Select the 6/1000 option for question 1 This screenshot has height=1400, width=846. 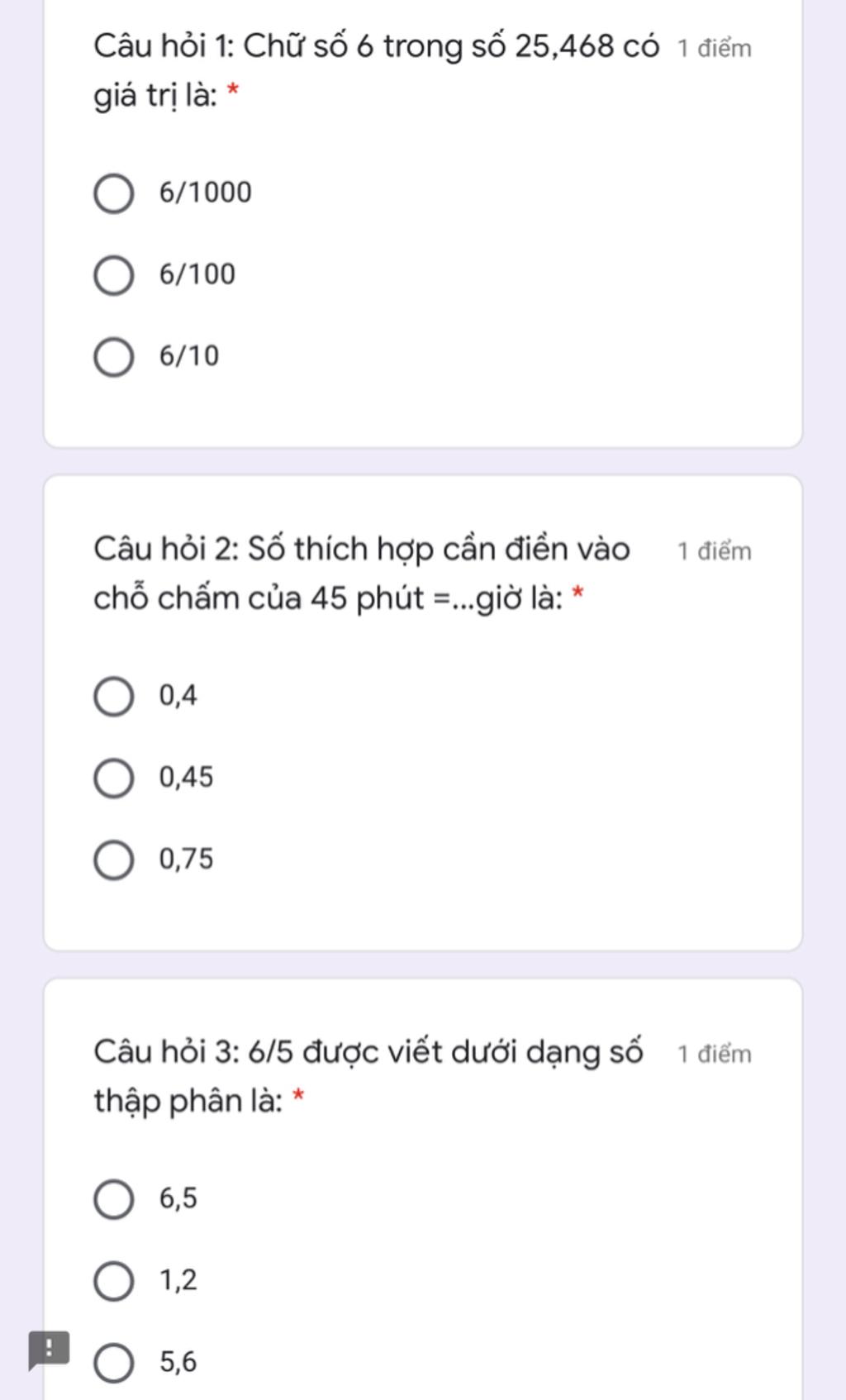tap(114, 193)
